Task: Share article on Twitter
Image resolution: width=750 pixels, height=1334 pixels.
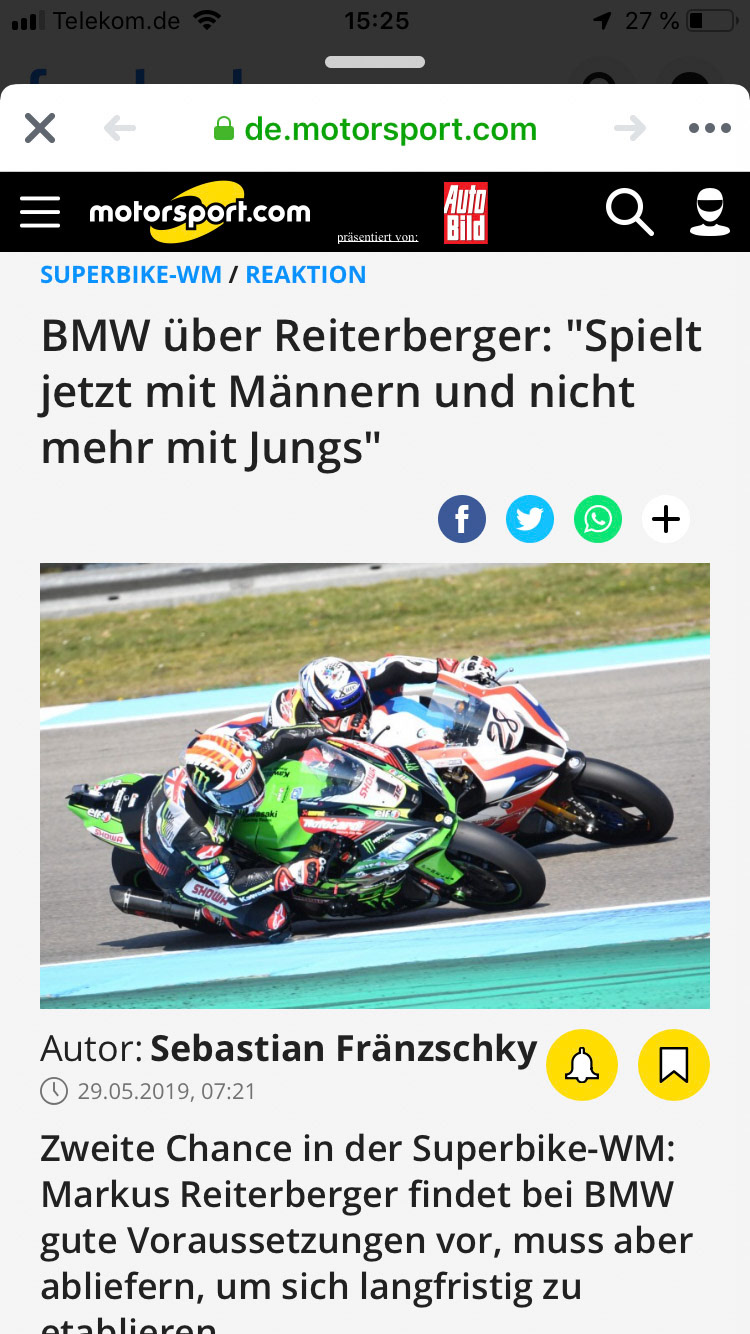Action: [530, 519]
